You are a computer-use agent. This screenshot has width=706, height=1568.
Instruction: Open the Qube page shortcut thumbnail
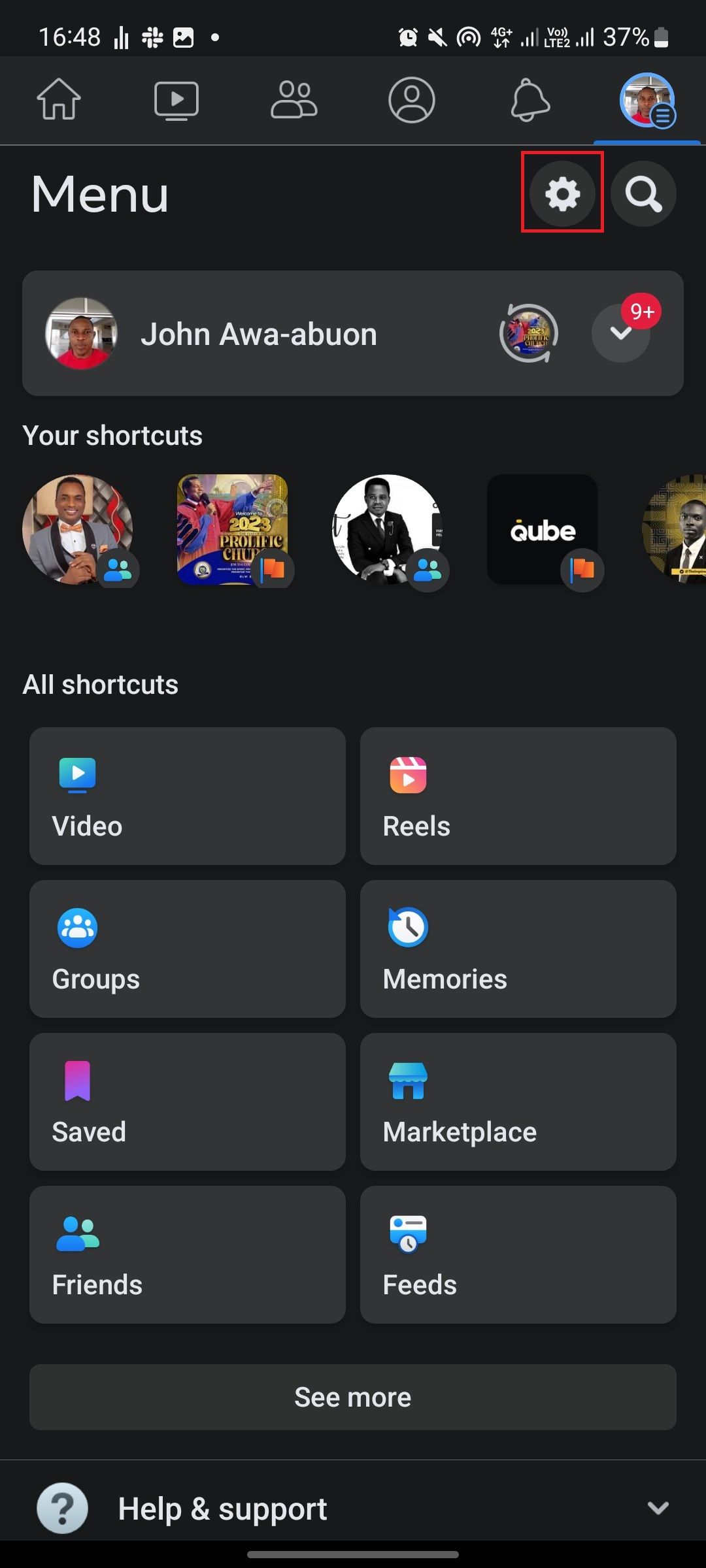pyautogui.click(x=543, y=531)
